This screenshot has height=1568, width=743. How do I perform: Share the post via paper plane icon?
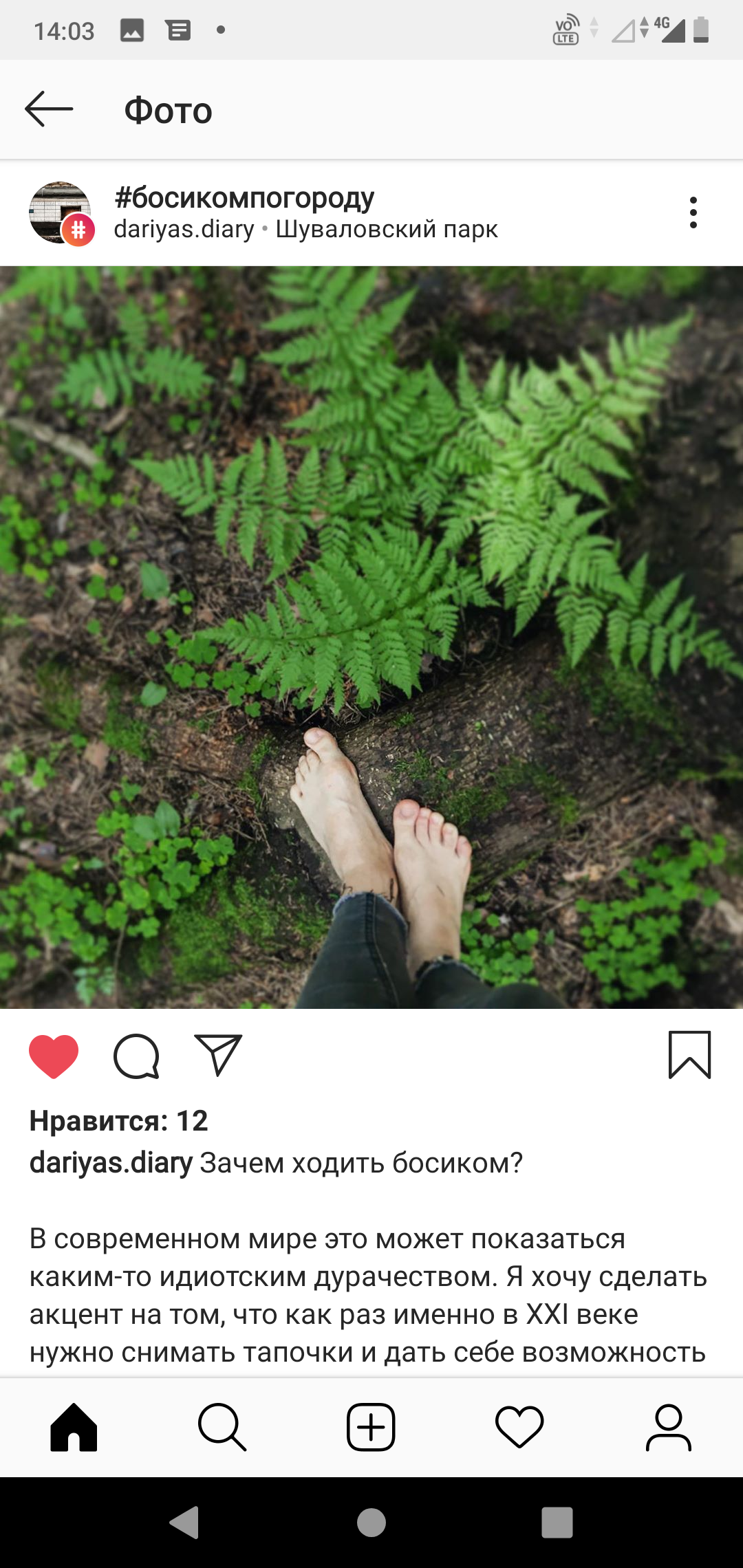[218, 1055]
